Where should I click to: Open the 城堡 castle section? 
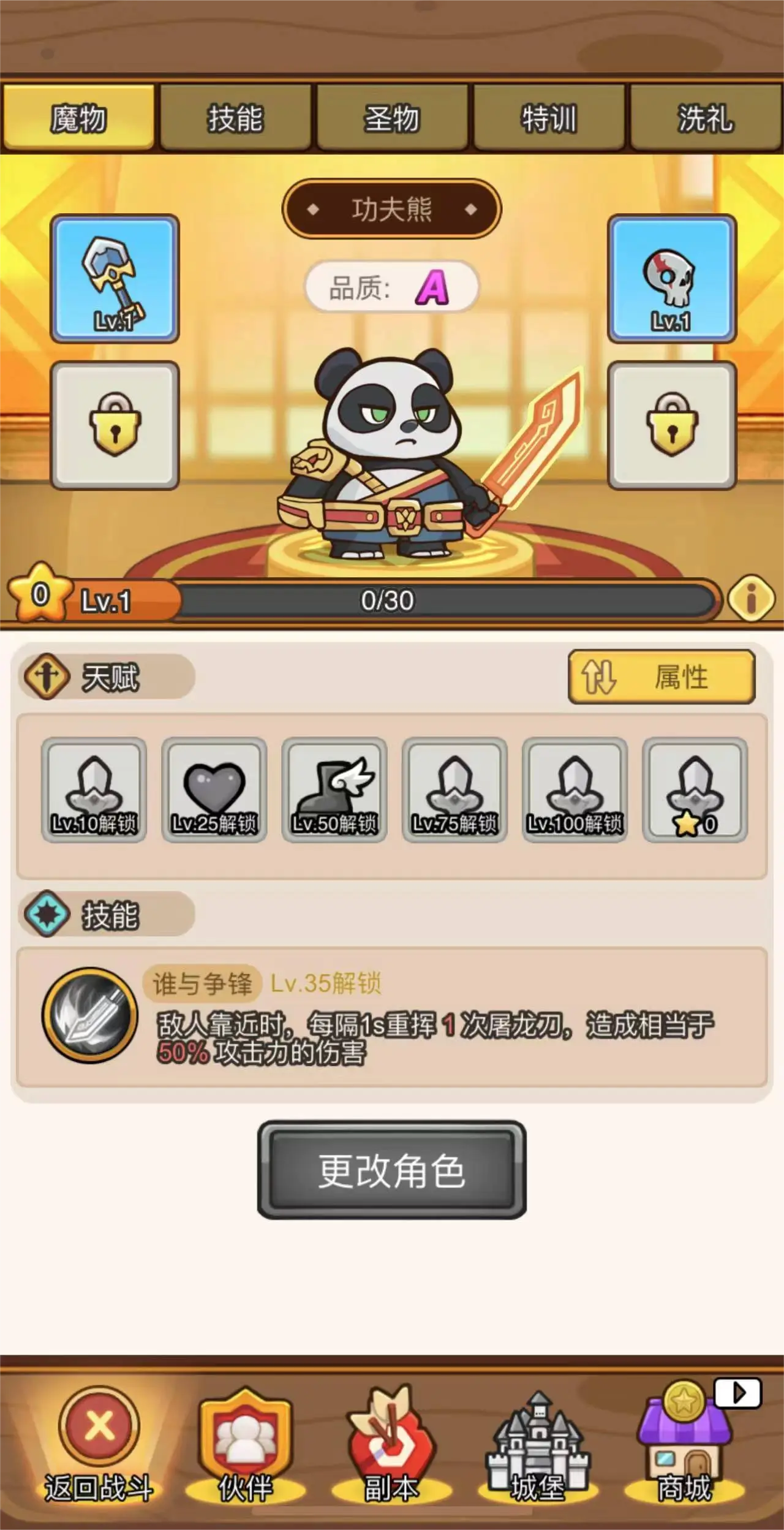[x=538, y=1444]
